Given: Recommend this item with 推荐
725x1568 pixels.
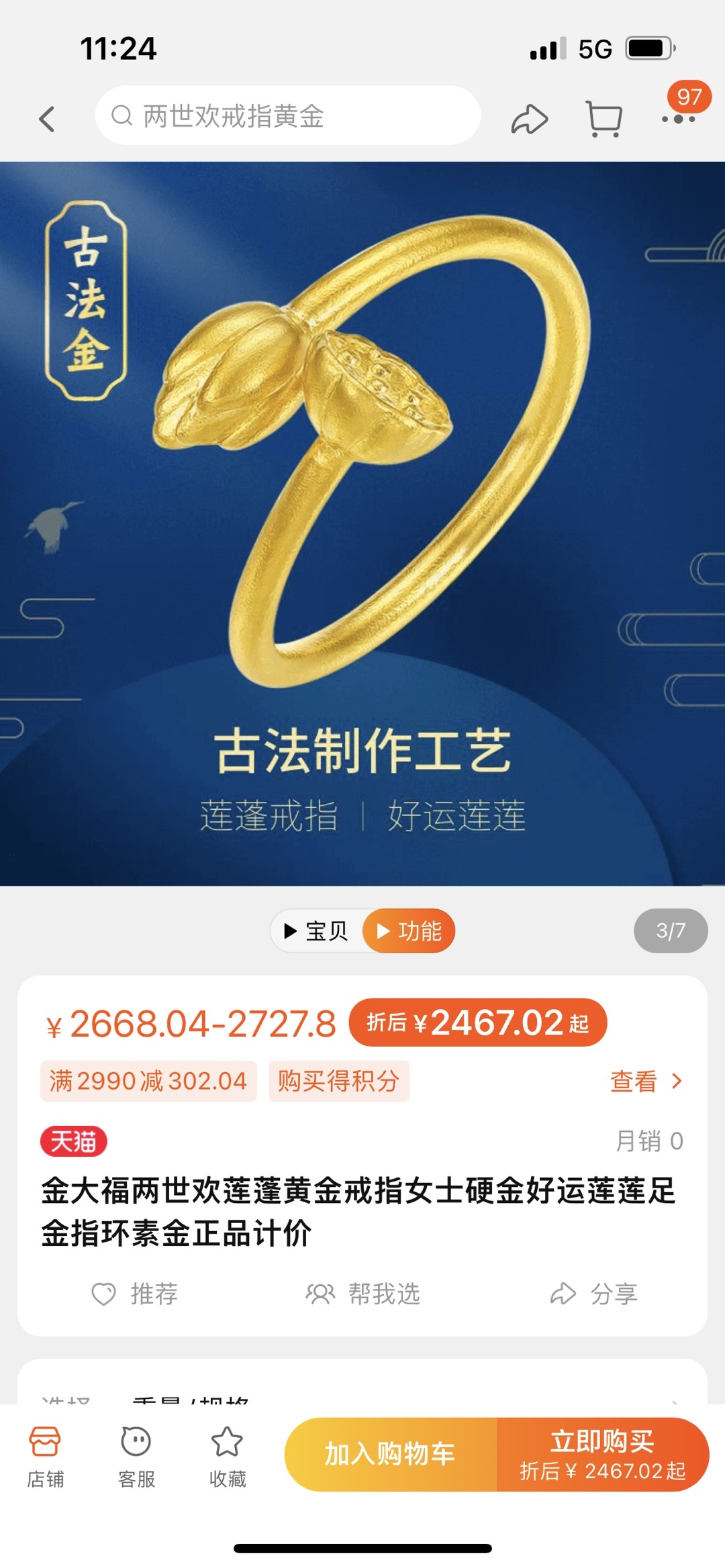Looking at the screenshot, I should pos(135,1293).
